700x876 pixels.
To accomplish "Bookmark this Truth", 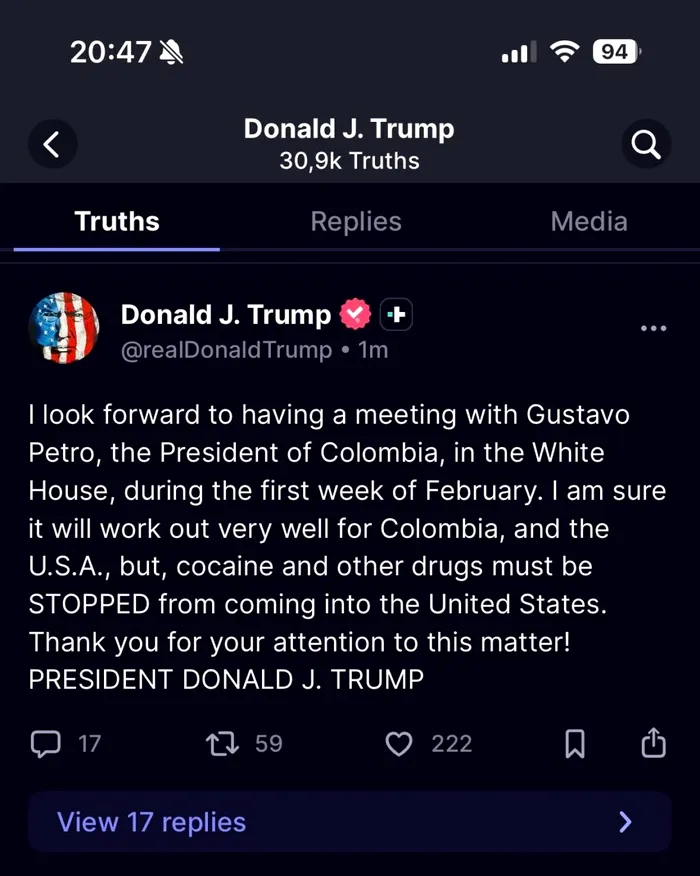I will [x=575, y=743].
